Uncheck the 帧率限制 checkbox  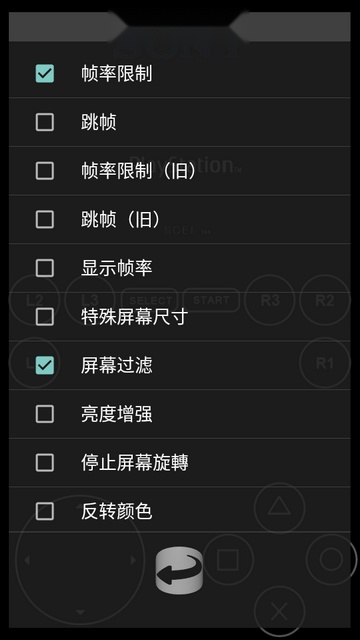44,74
